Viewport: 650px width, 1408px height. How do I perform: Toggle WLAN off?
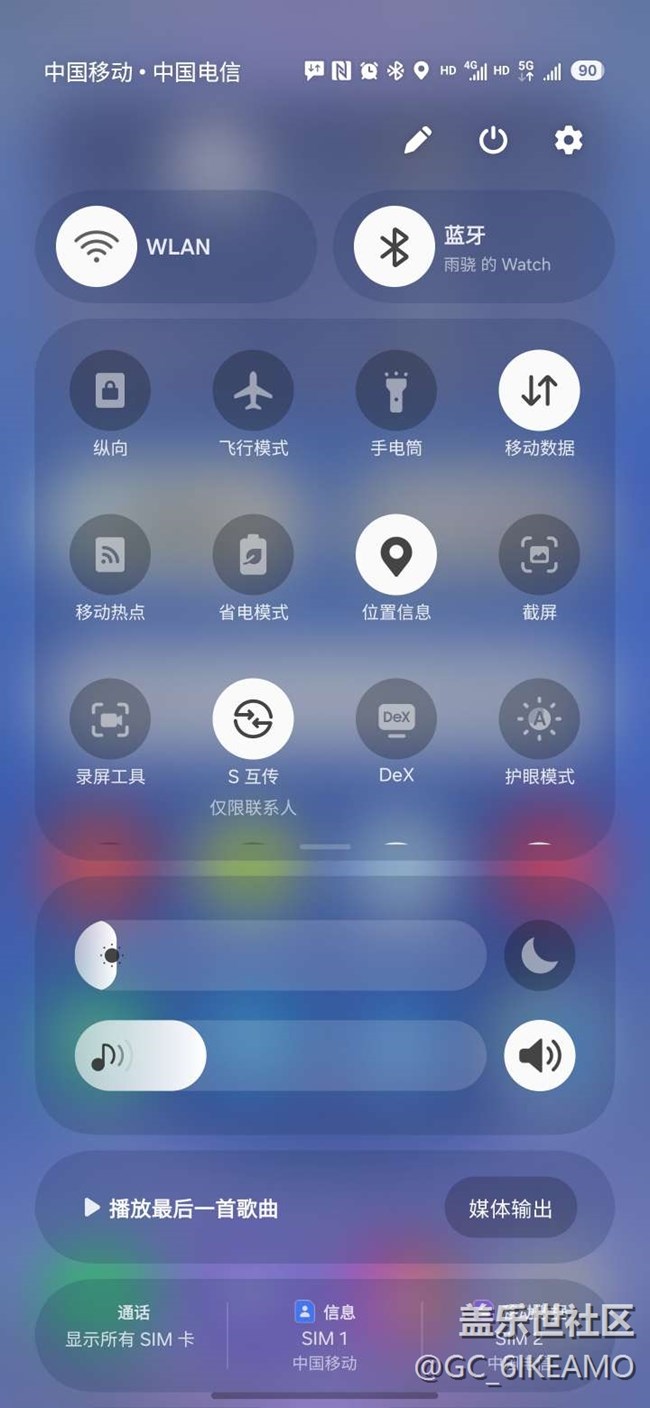click(x=96, y=246)
